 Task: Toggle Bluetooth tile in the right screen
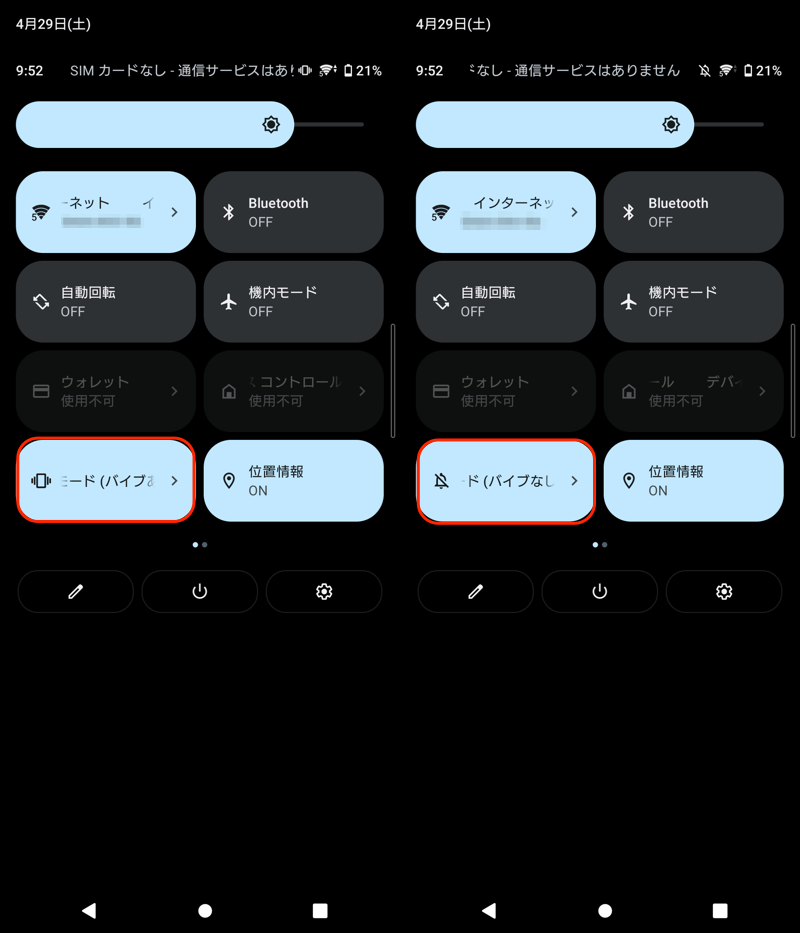[x=693, y=212]
